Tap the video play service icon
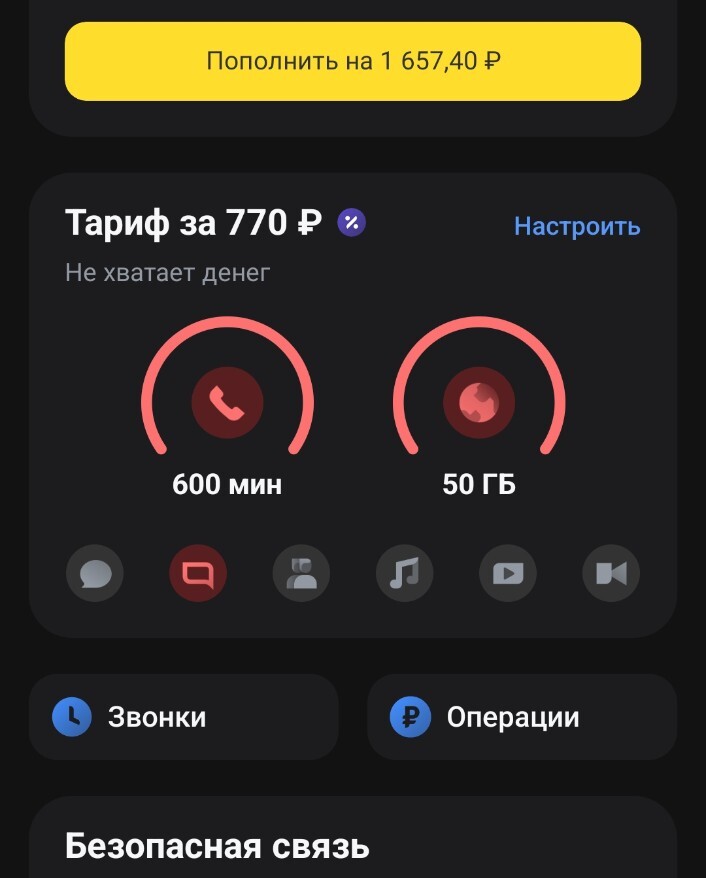This screenshot has width=706, height=878. (508, 573)
